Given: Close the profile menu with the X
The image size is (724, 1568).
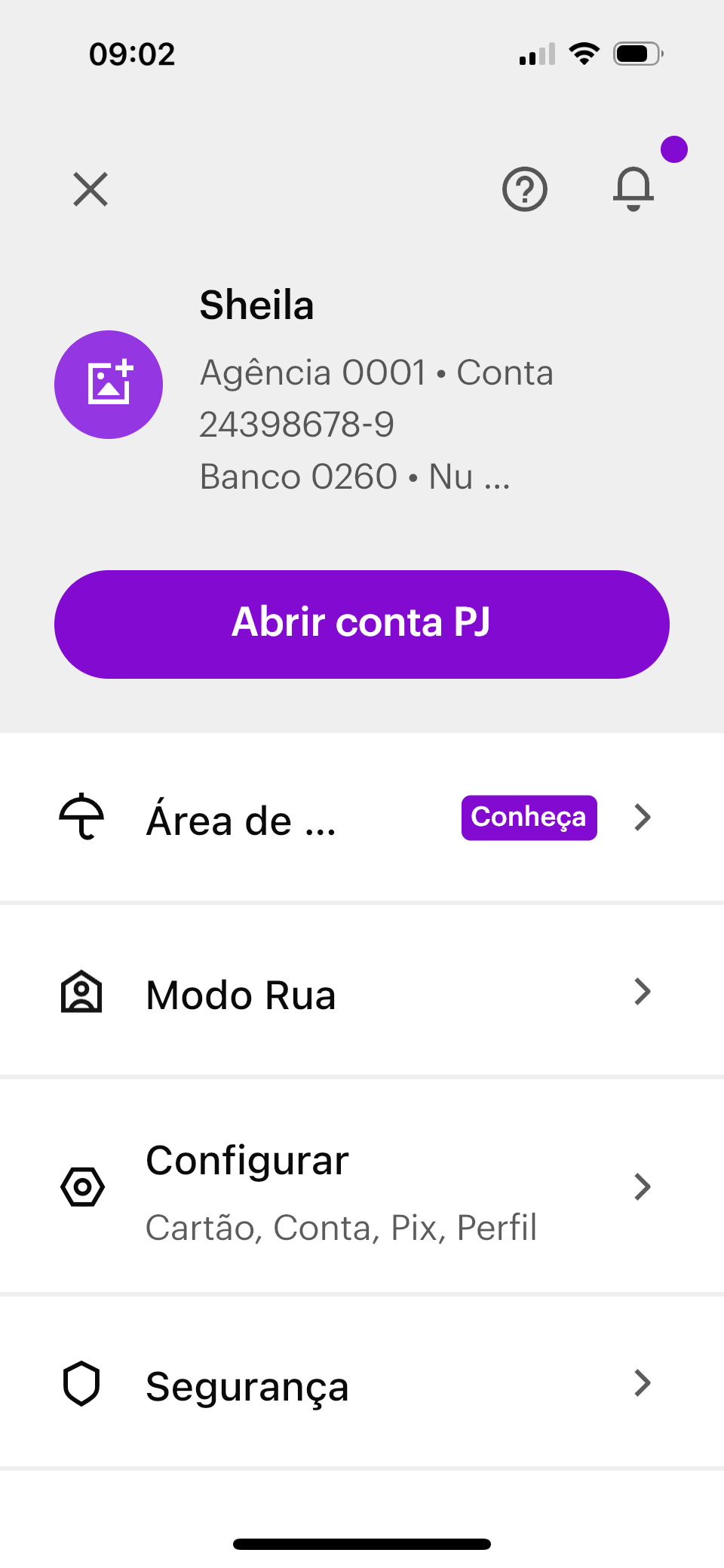Looking at the screenshot, I should [90, 189].
